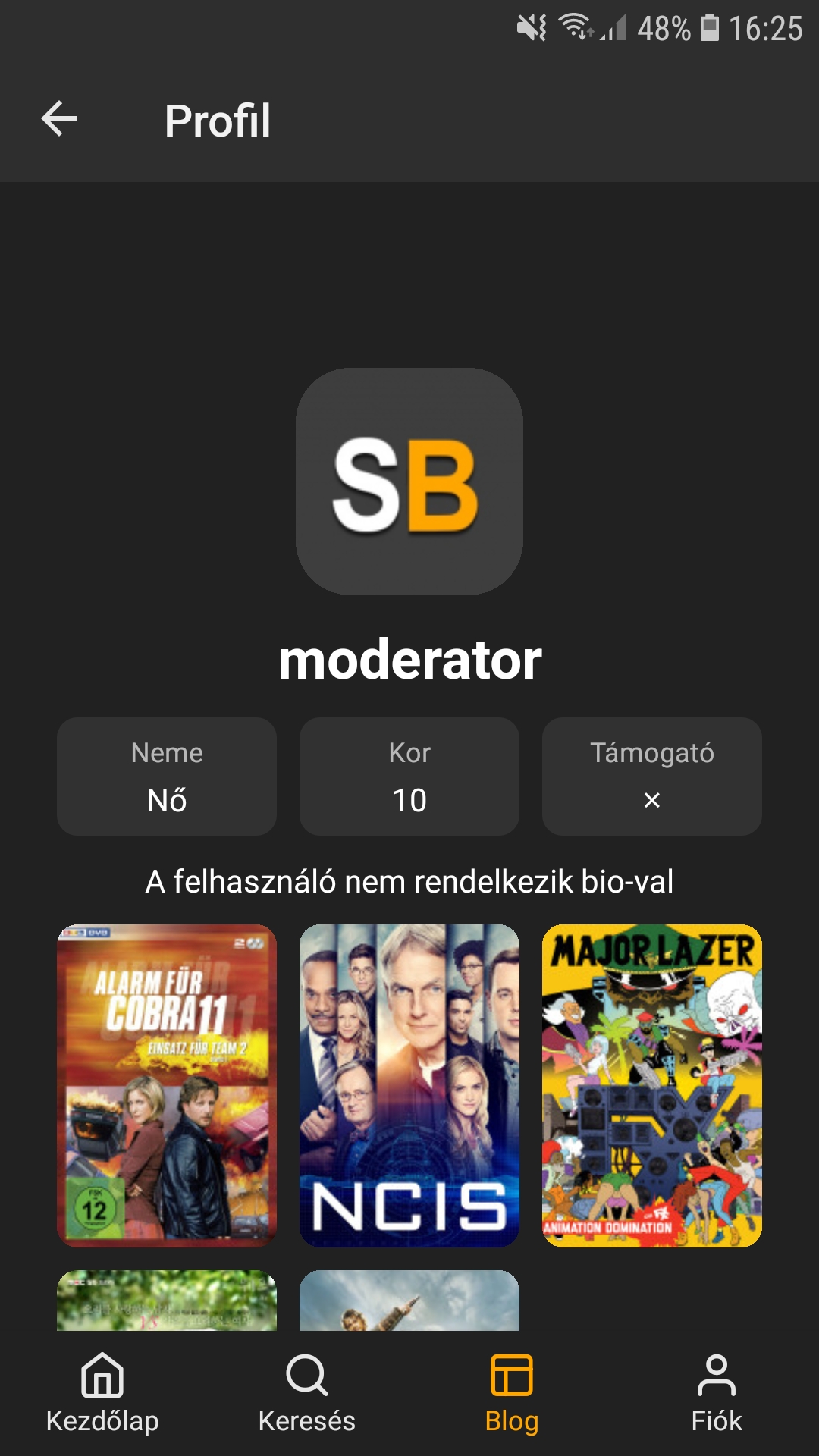819x1456 pixels.
Task: Open the NCIS series poster
Action: [x=409, y=1085]
